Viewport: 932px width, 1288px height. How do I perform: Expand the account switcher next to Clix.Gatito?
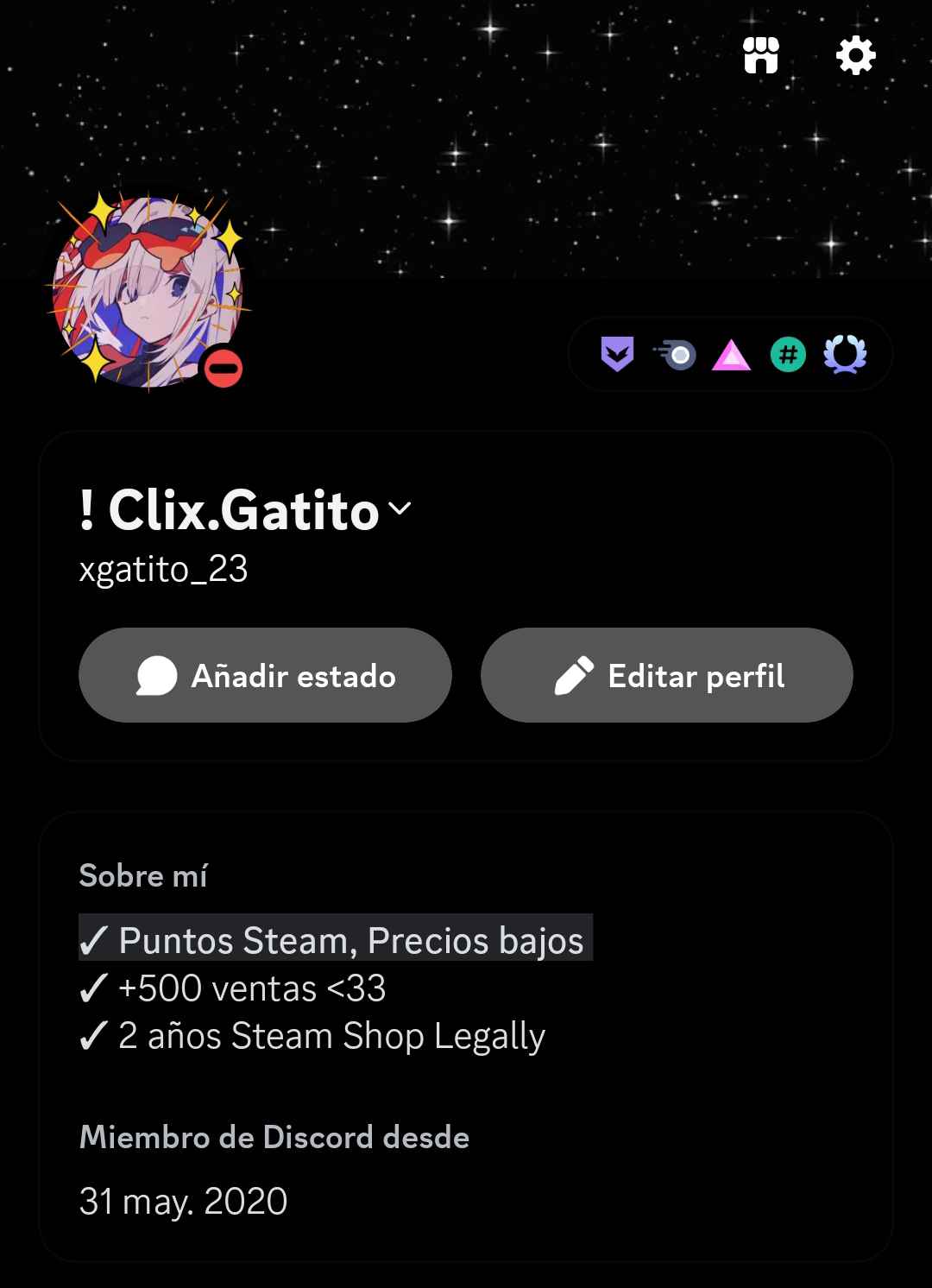(x=400, y=508)
